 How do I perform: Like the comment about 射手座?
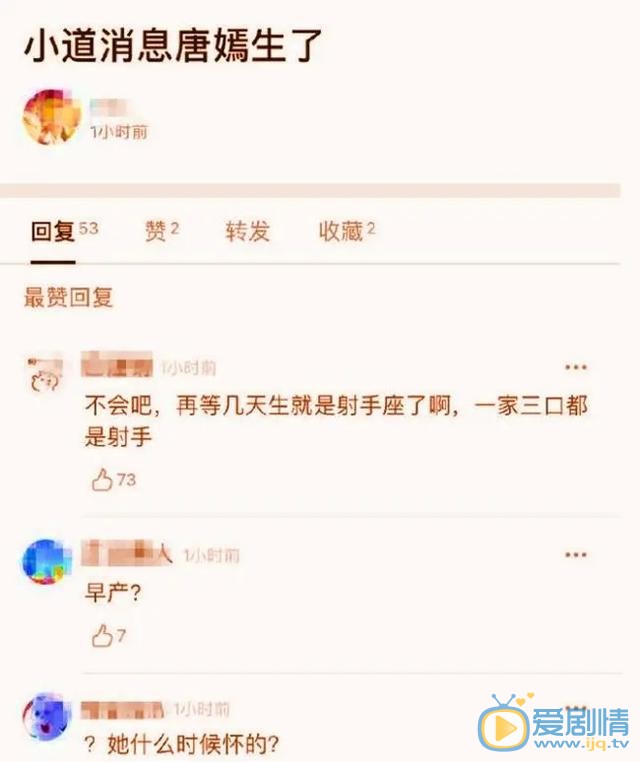click(x=104, y=481)
